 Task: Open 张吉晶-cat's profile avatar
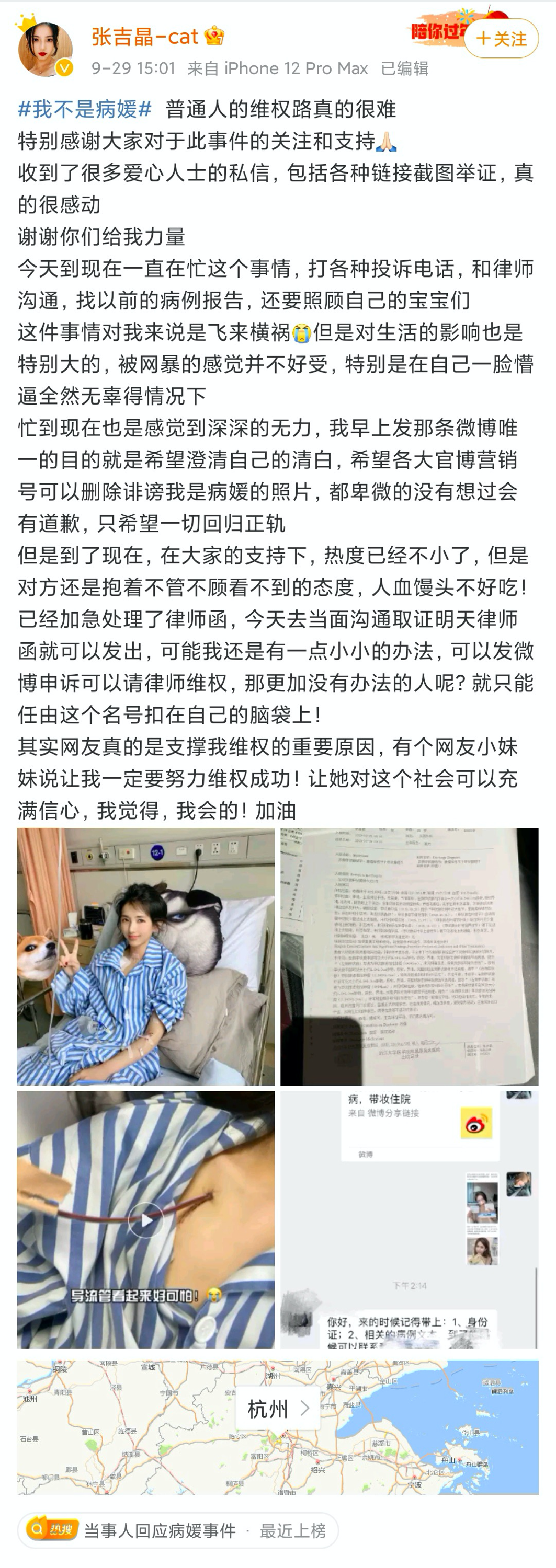pos(45,50)
